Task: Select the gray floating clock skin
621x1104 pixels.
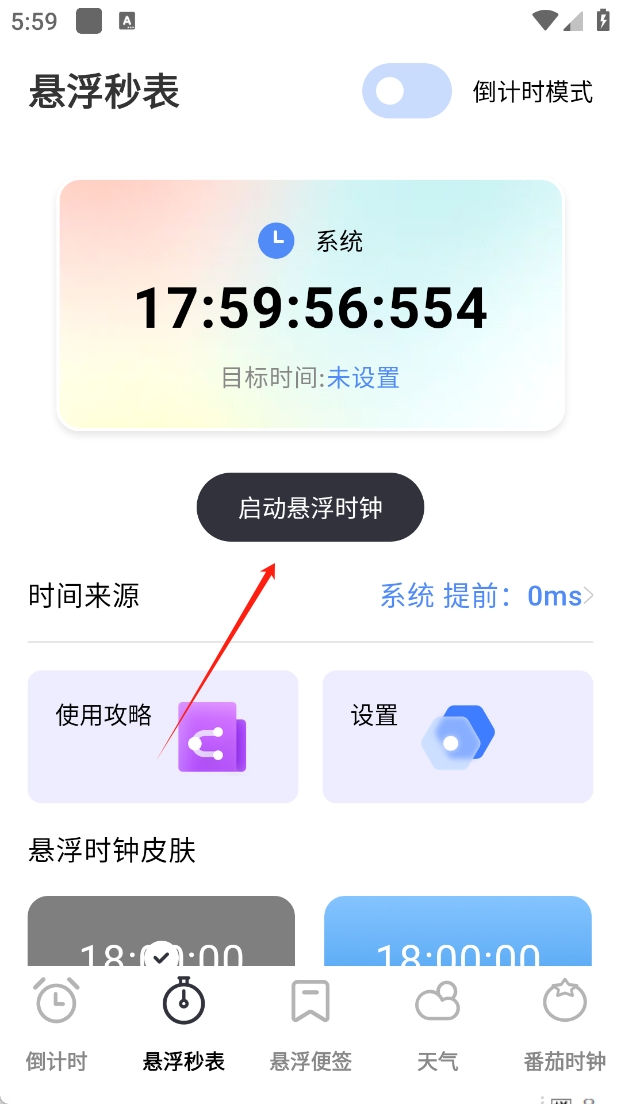Action: (x=161, y=932)
